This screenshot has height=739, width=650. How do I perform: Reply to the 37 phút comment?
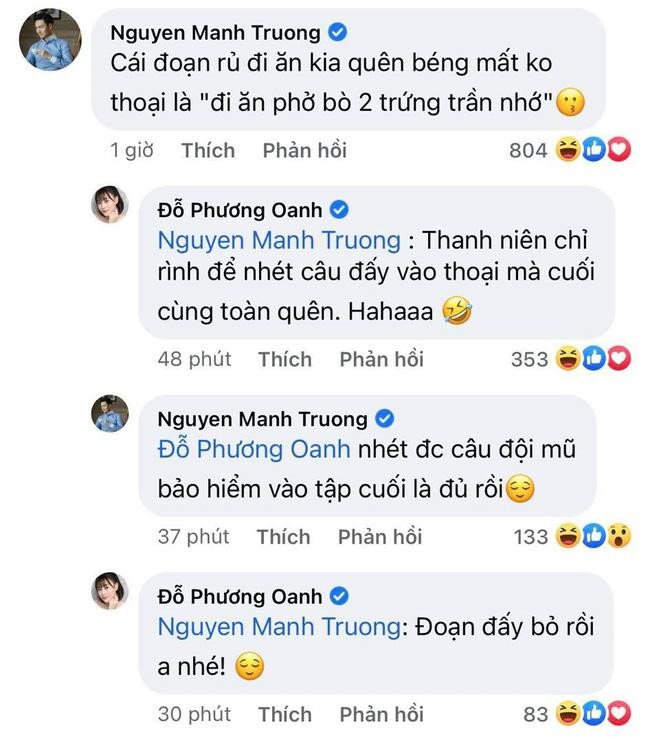click(x=380, y=537)
